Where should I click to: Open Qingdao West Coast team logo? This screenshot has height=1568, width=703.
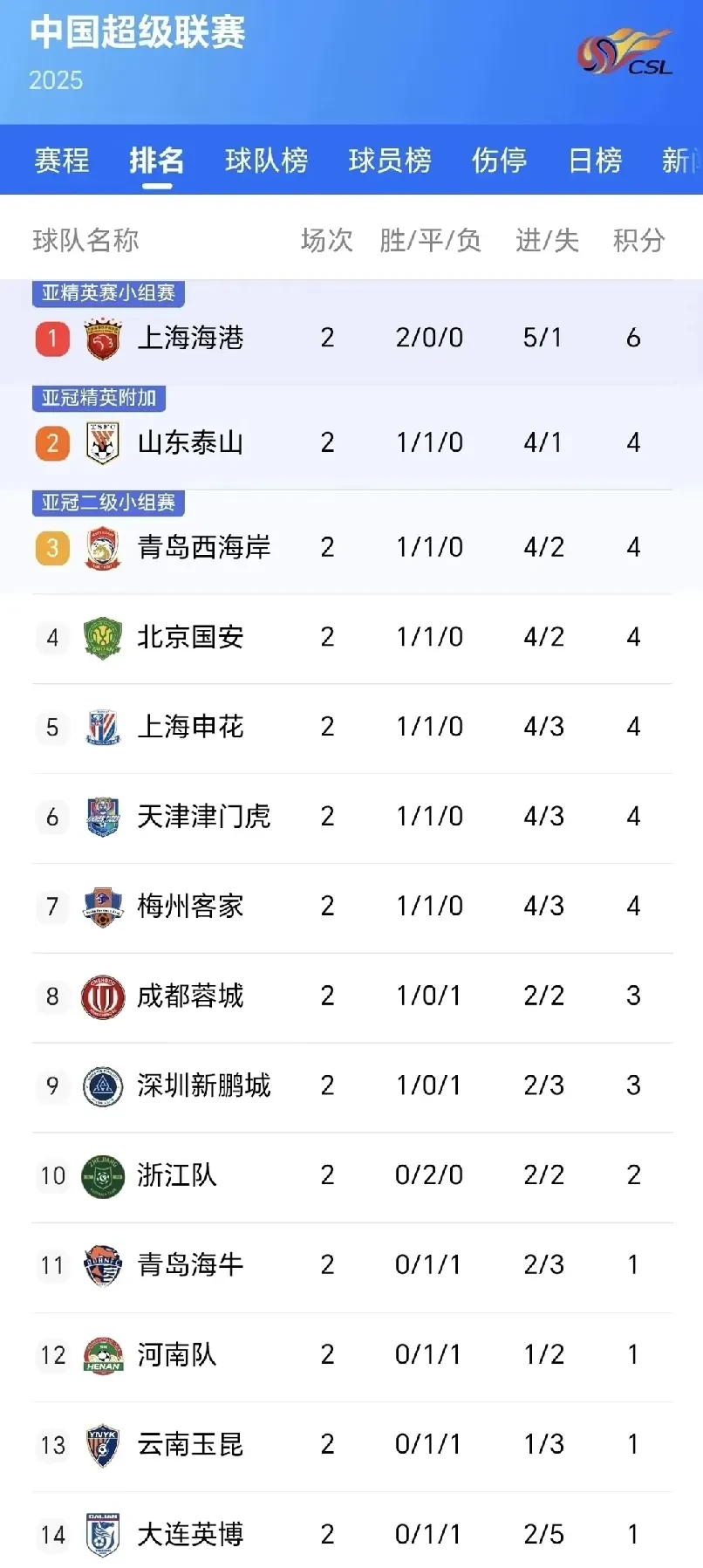pyautogui.click(x=102, y=546)
